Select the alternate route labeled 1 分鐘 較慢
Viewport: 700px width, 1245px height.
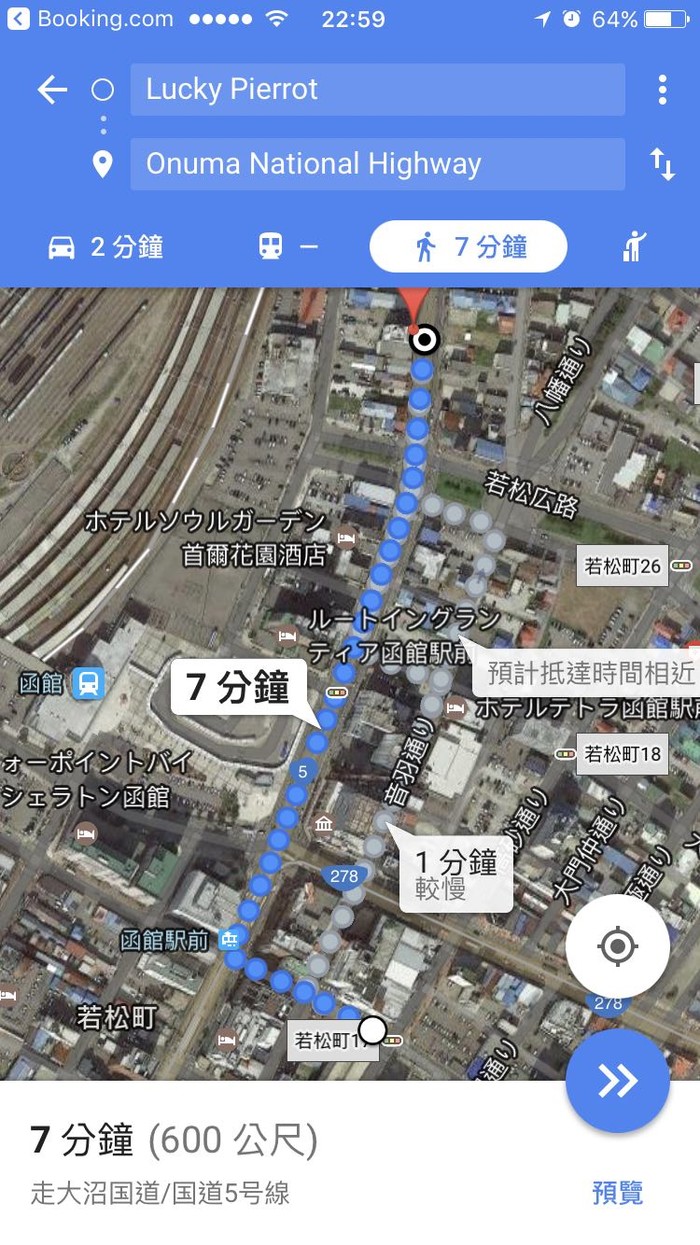[x=455, y=874]
